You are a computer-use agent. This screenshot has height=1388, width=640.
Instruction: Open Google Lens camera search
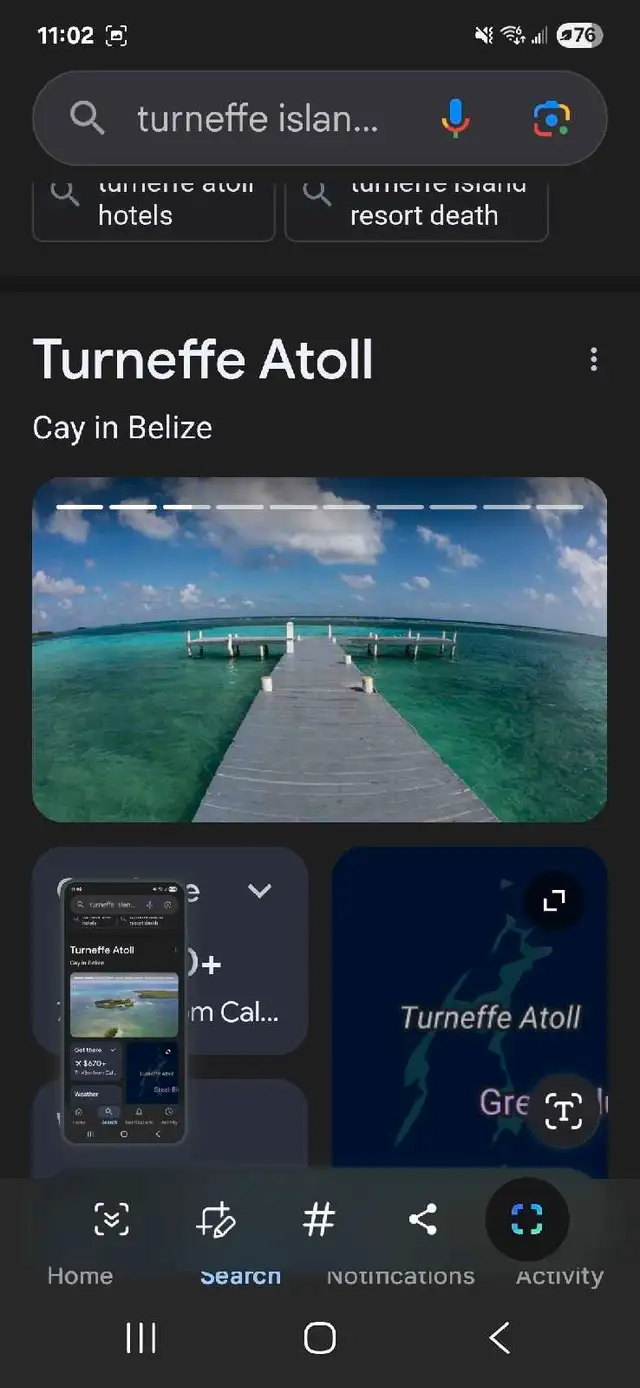point(551,119)
